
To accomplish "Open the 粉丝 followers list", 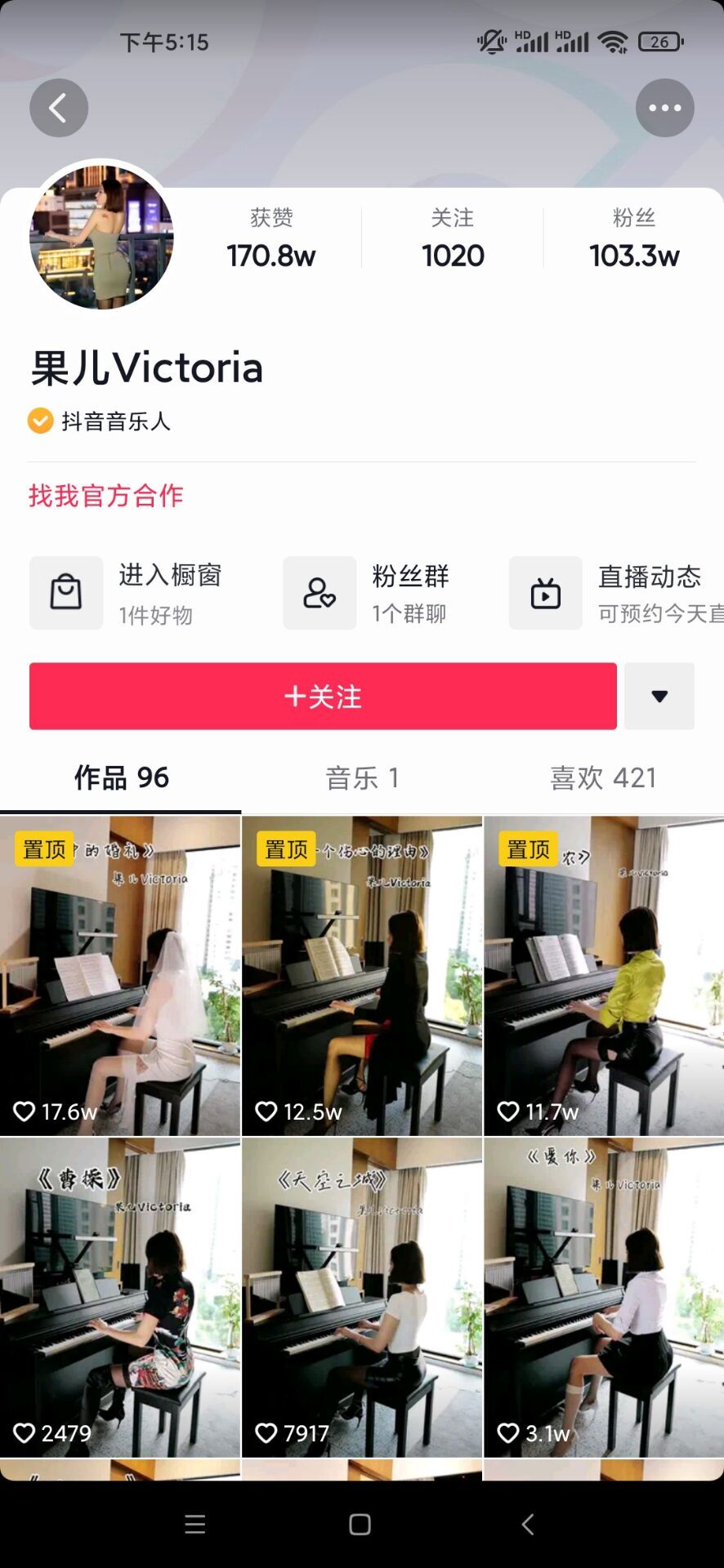I will (634, 238).
